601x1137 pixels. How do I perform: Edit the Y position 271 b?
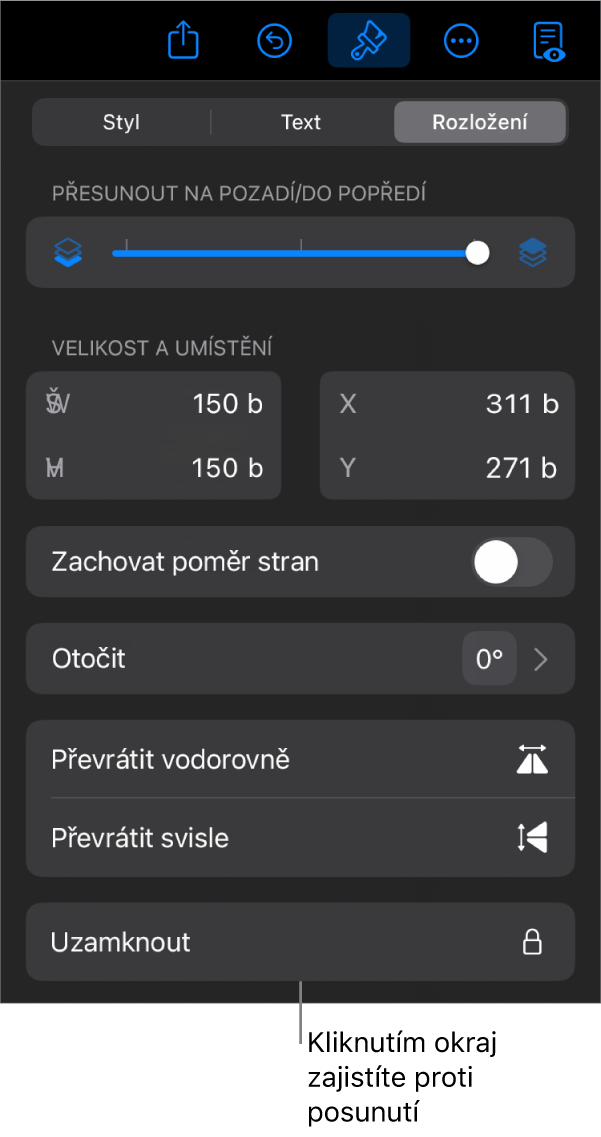point(521,467)
